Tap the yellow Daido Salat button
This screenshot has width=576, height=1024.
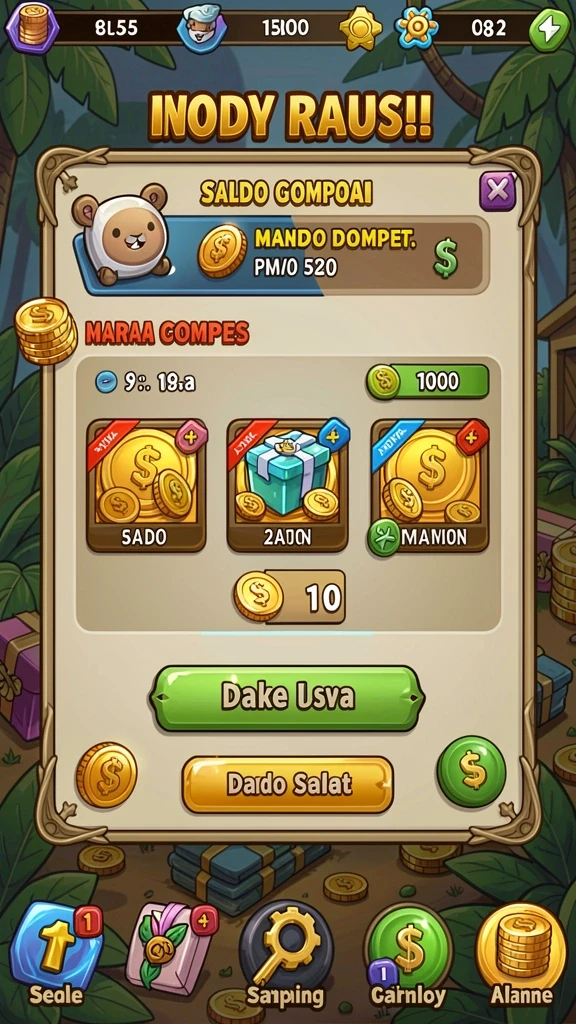(287, 784)
